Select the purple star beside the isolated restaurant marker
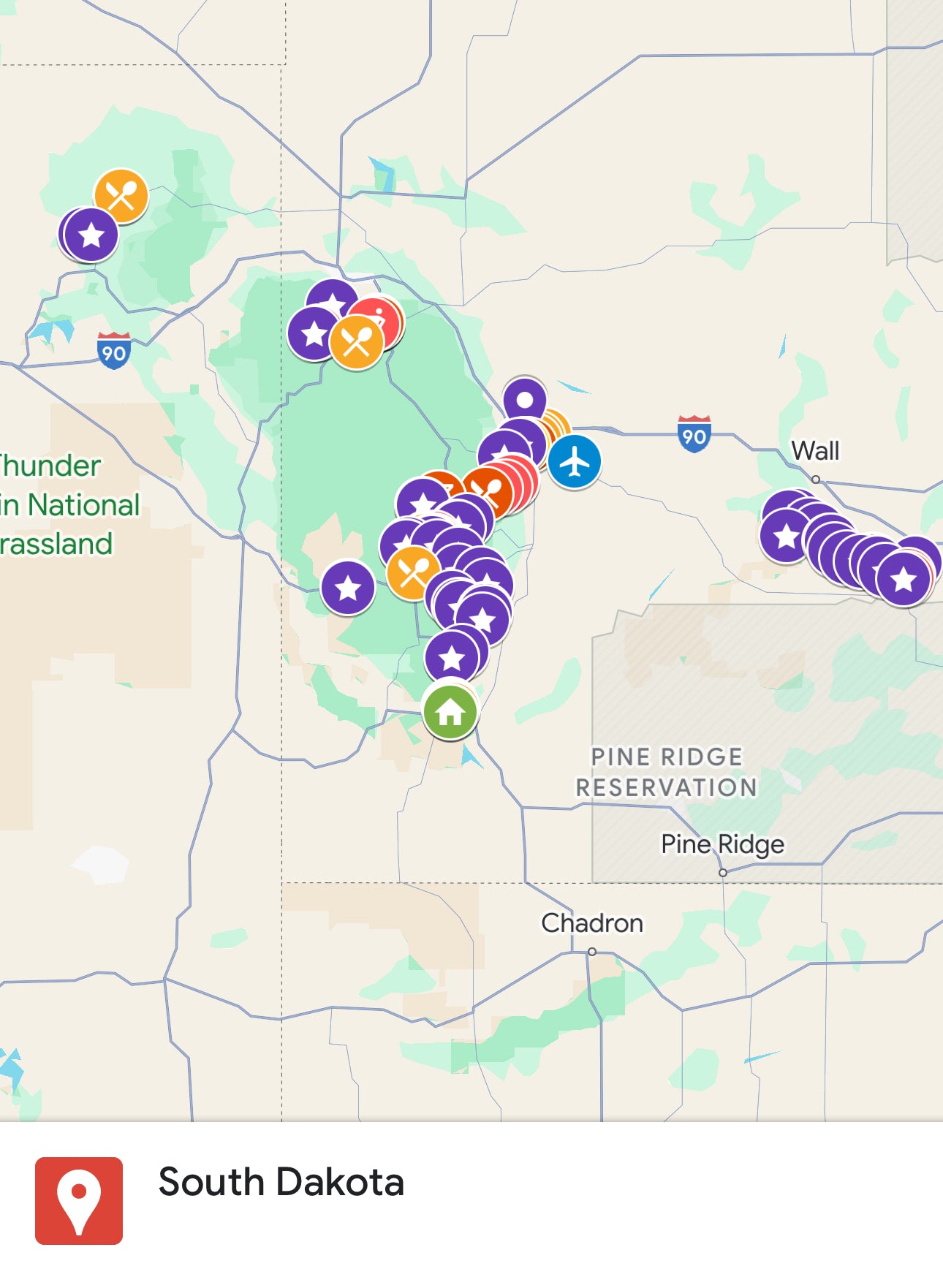This screenshot has height=1288, width=943. coord(91,235)
